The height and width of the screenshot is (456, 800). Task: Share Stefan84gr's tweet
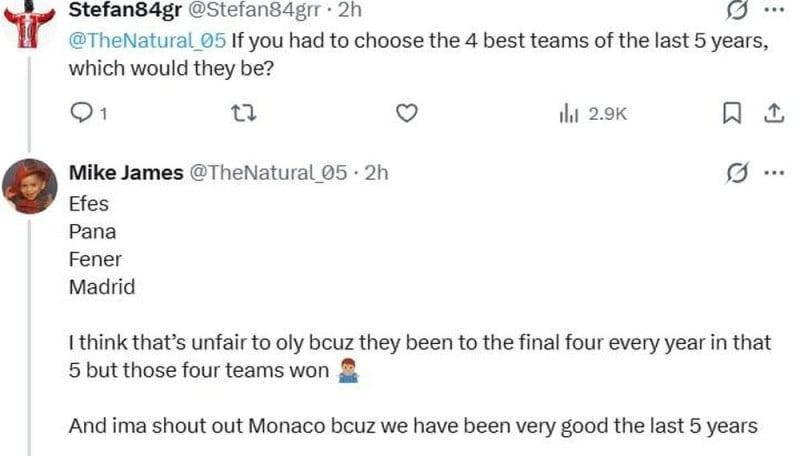pos(772,114)
